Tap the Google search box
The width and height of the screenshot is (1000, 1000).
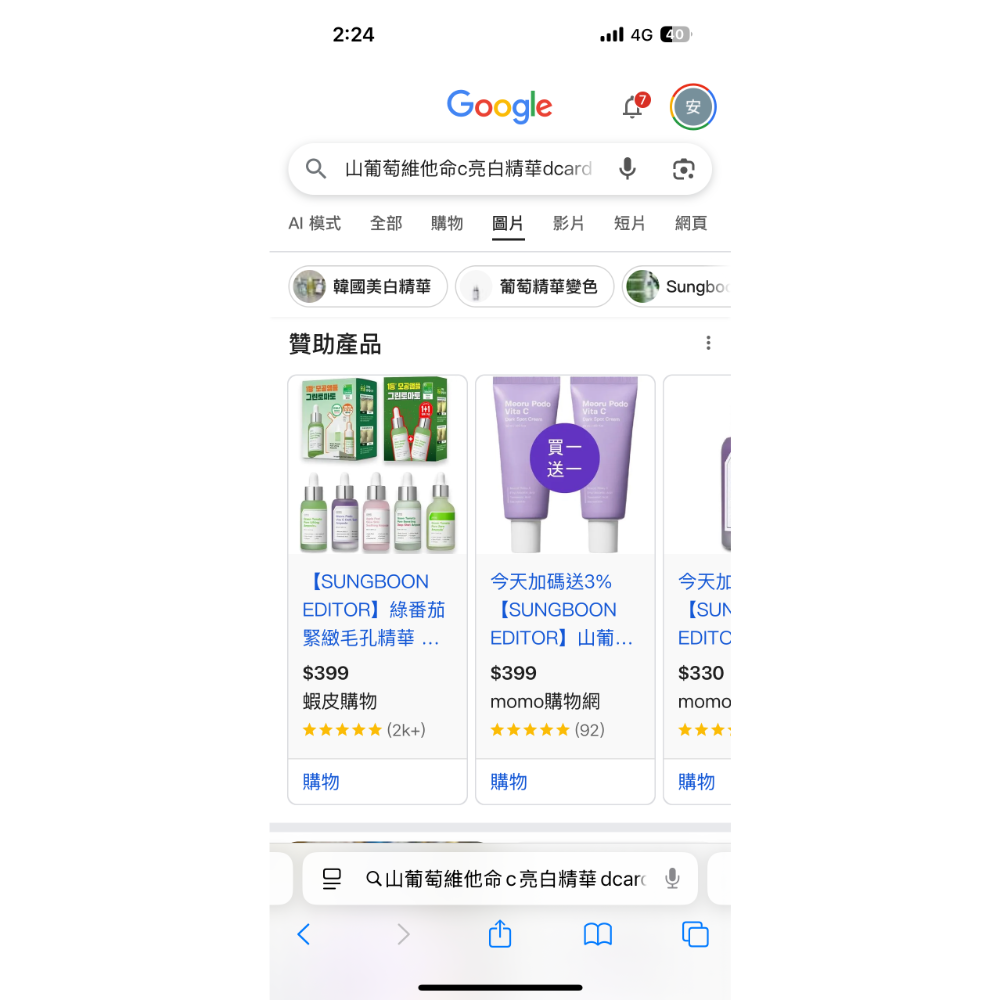click(x=468, y=169)
